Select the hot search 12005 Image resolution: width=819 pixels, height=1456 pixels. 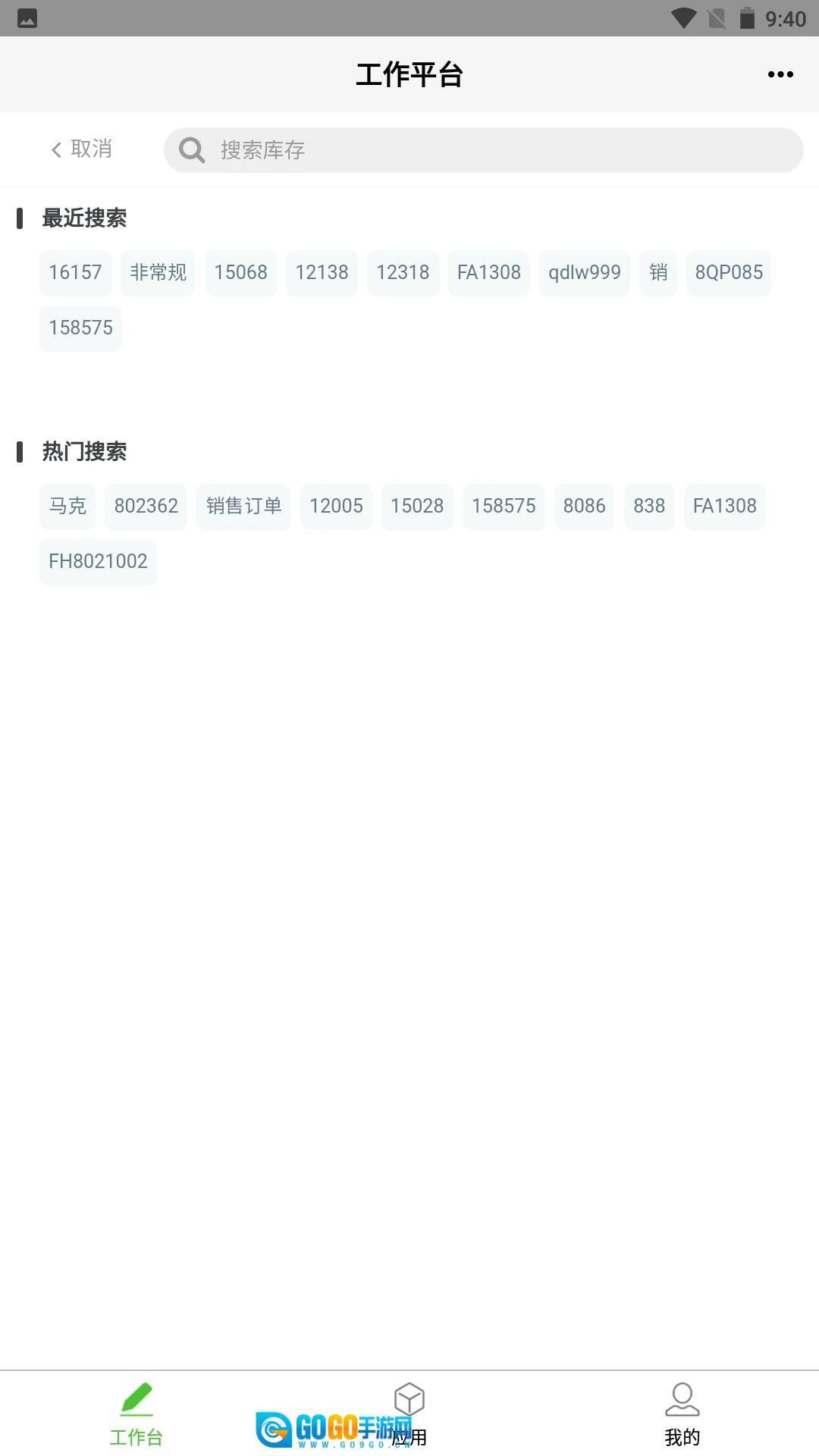(336, 507)
